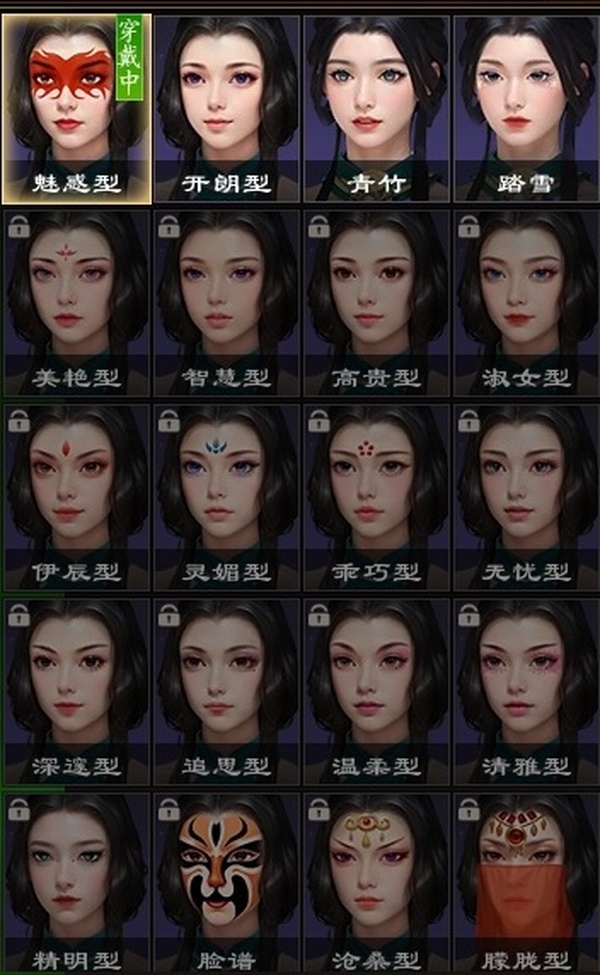Open the 无忧型 face tile
The width and height of the screenshot is (600, 975).
click(526, 497)
